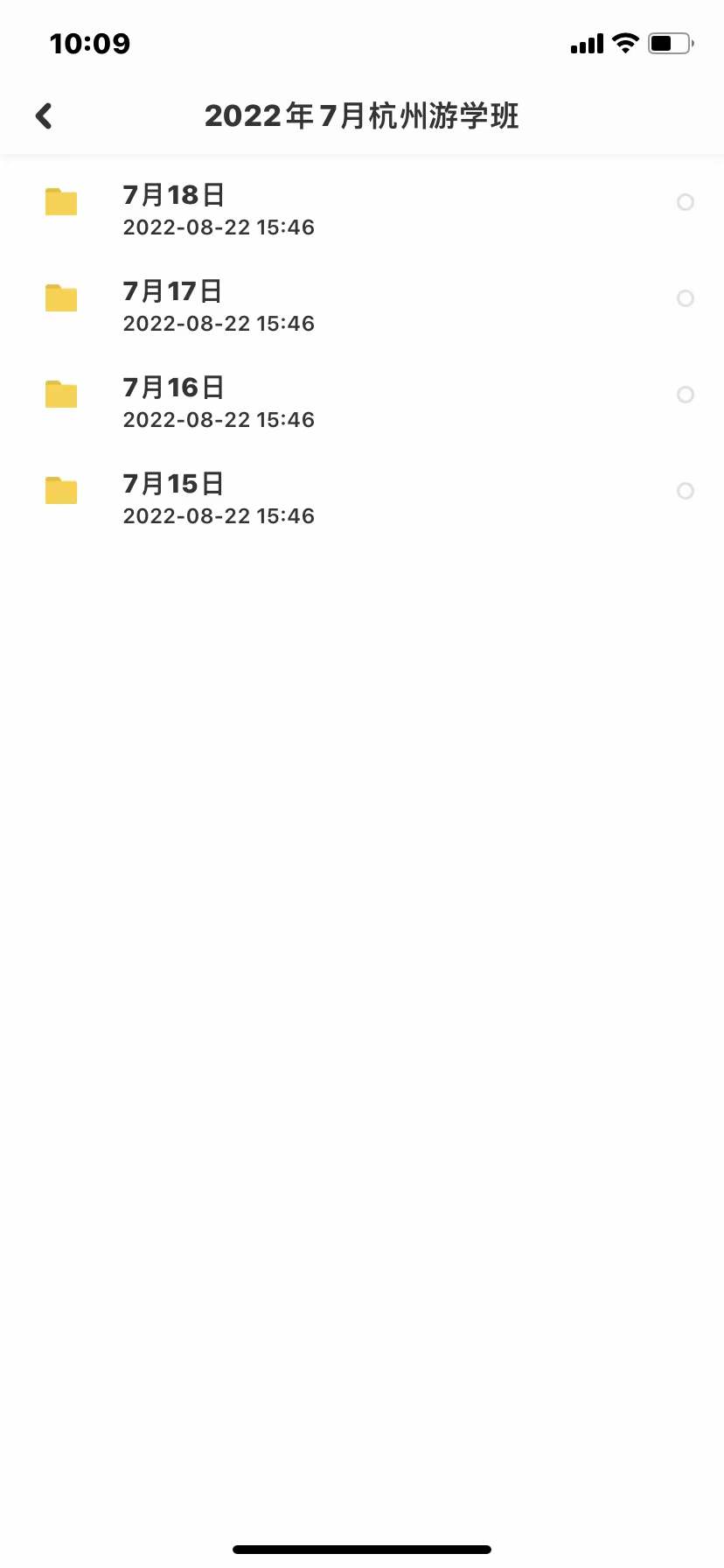Tap the date 2022-08-22 15:46 under 7月16日

(218, 419)
